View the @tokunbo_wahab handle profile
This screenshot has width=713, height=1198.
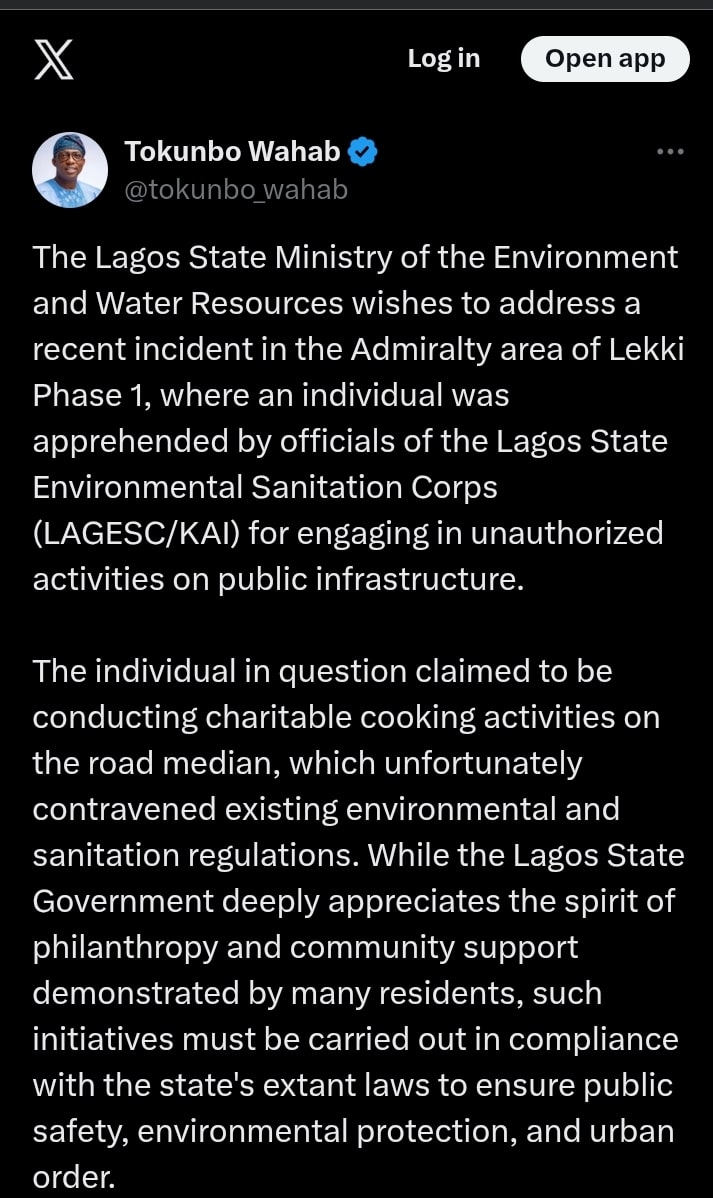236,189
